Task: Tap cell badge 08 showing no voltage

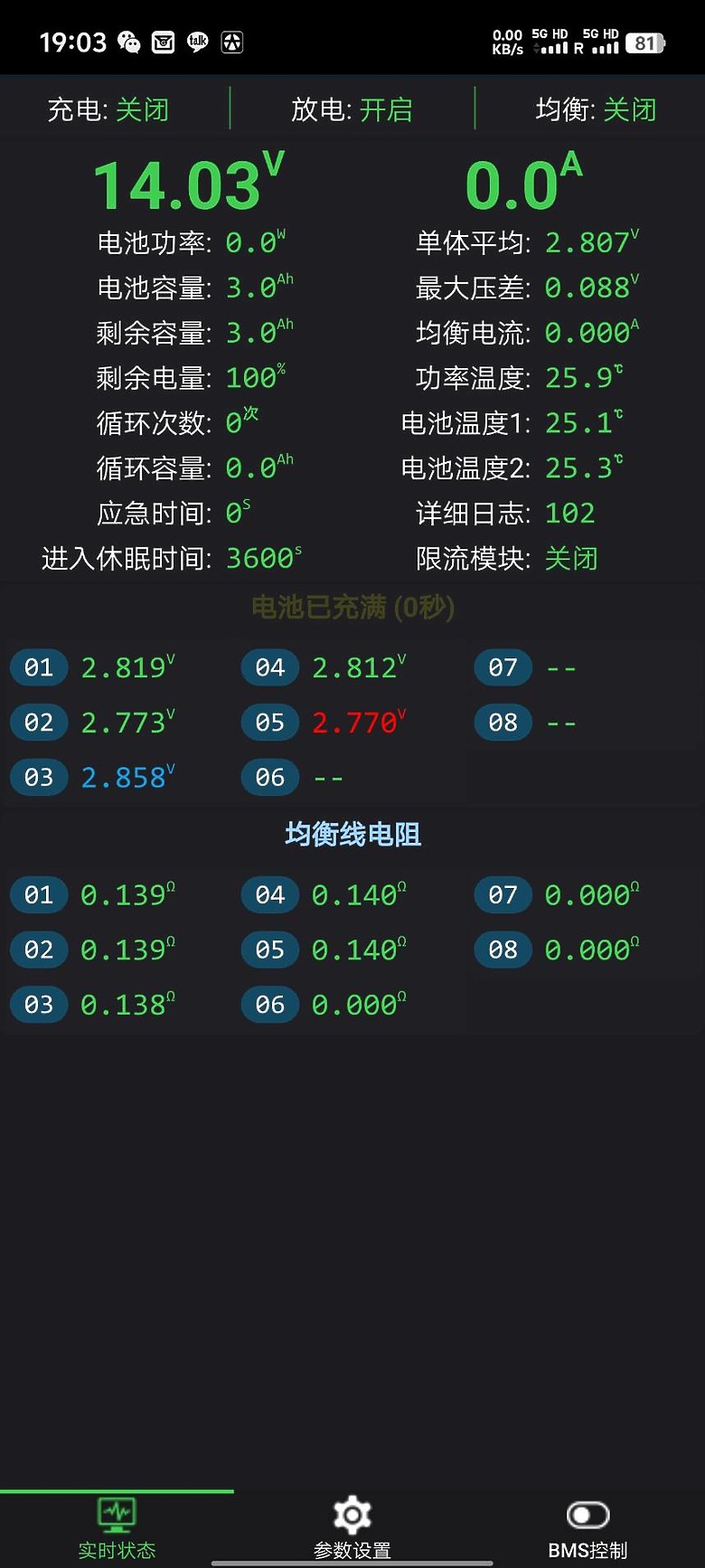Action: [502, 722]
